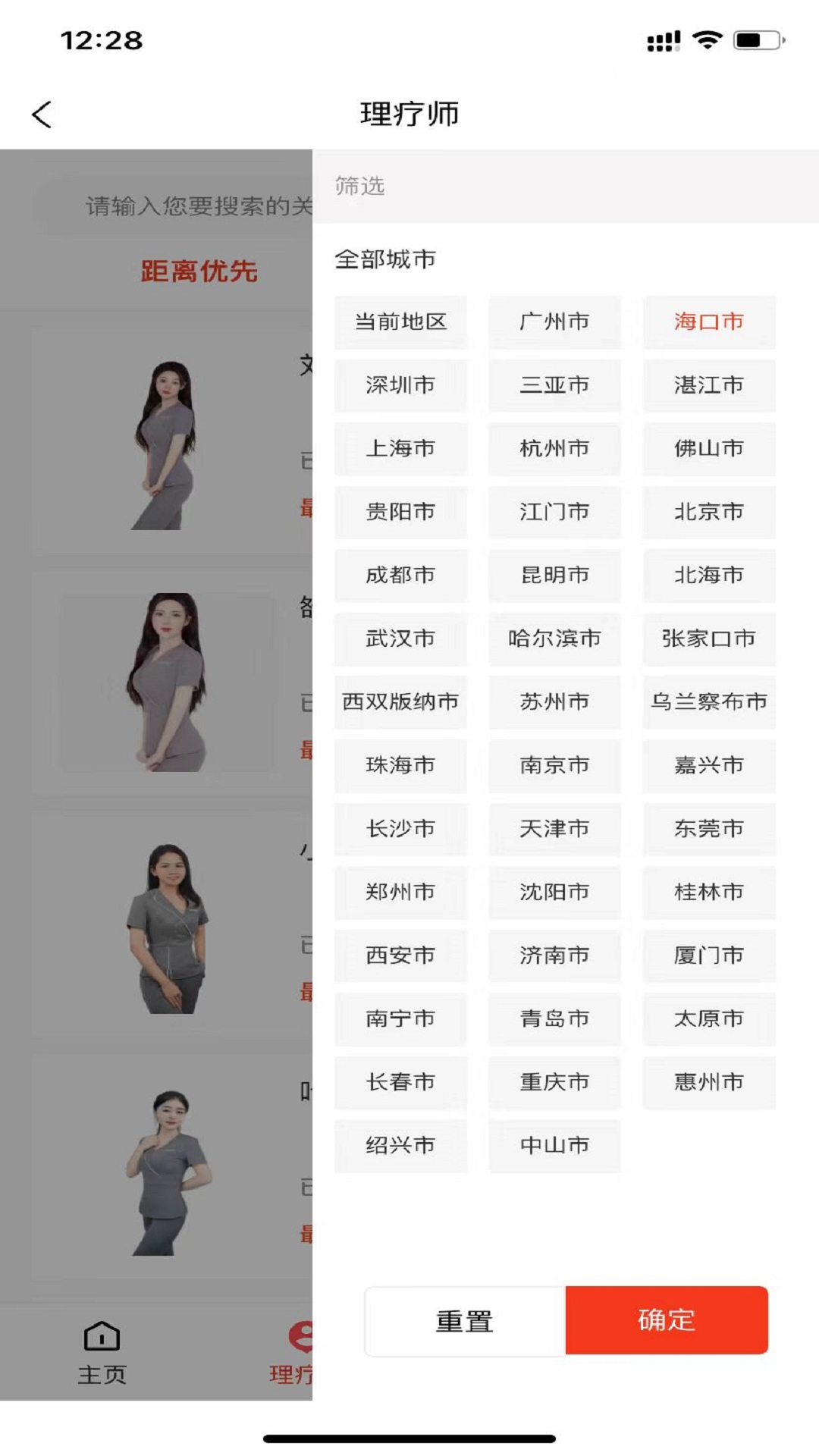
Task: Reset filters with 重置 button
Action: (x=465, y=1321)
